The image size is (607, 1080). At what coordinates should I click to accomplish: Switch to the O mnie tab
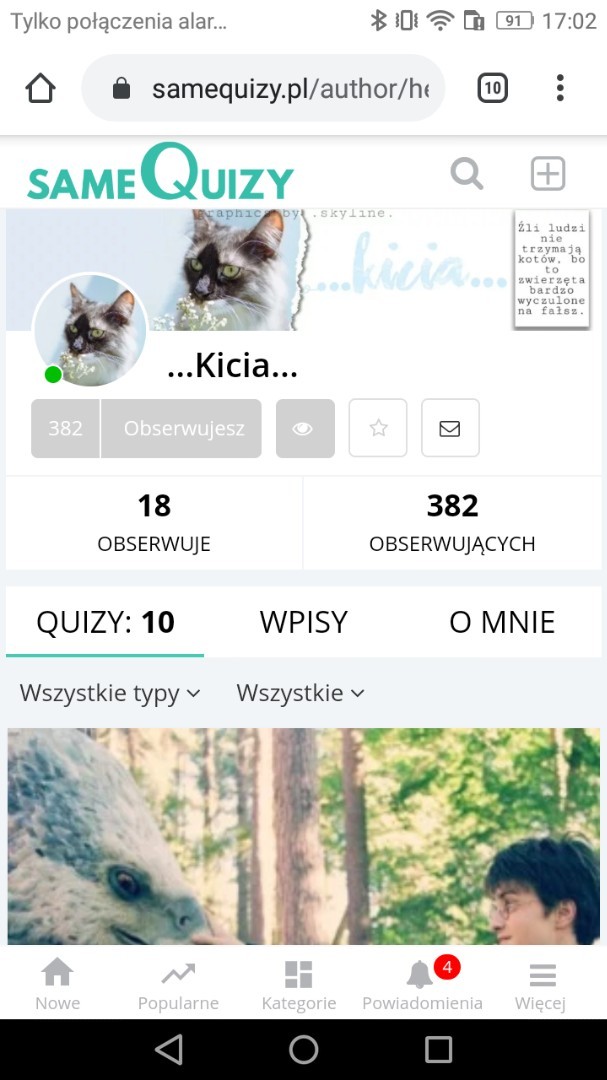pos(502,622)
